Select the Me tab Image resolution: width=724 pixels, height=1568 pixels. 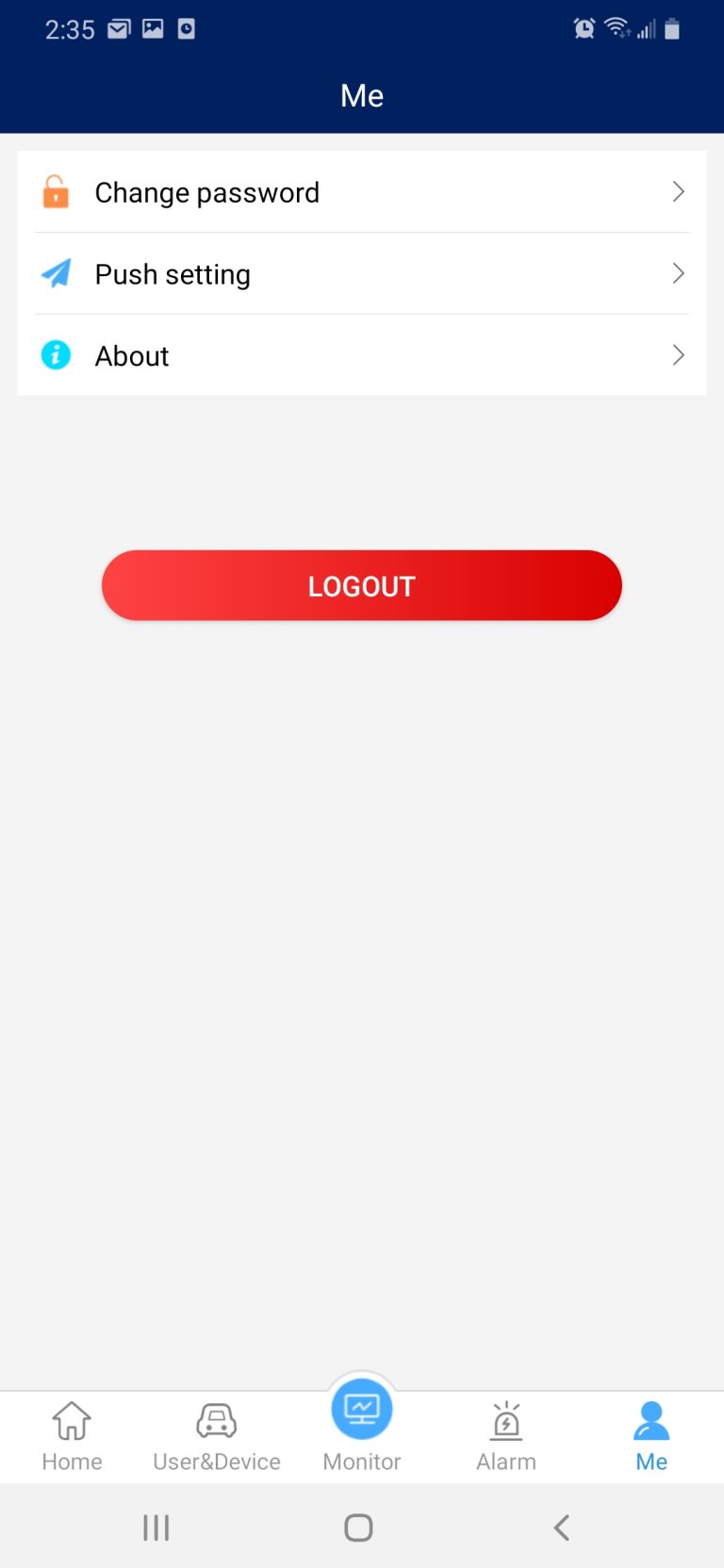click(651, 1436)
